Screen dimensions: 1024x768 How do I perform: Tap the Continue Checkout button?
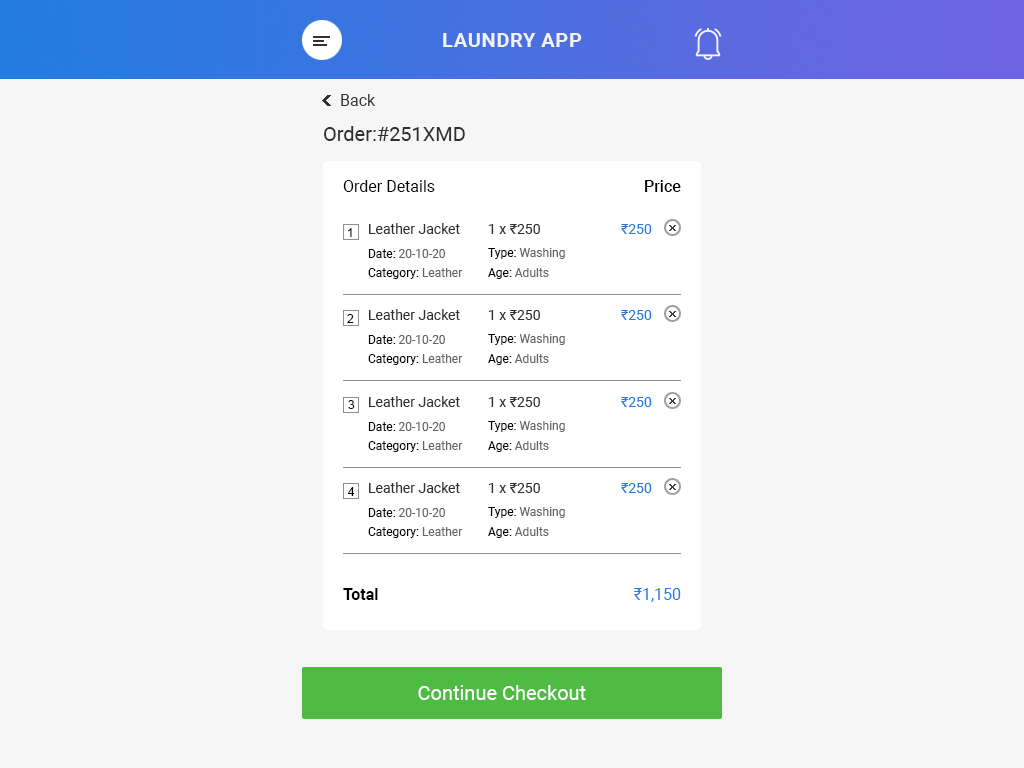point(512,693)
